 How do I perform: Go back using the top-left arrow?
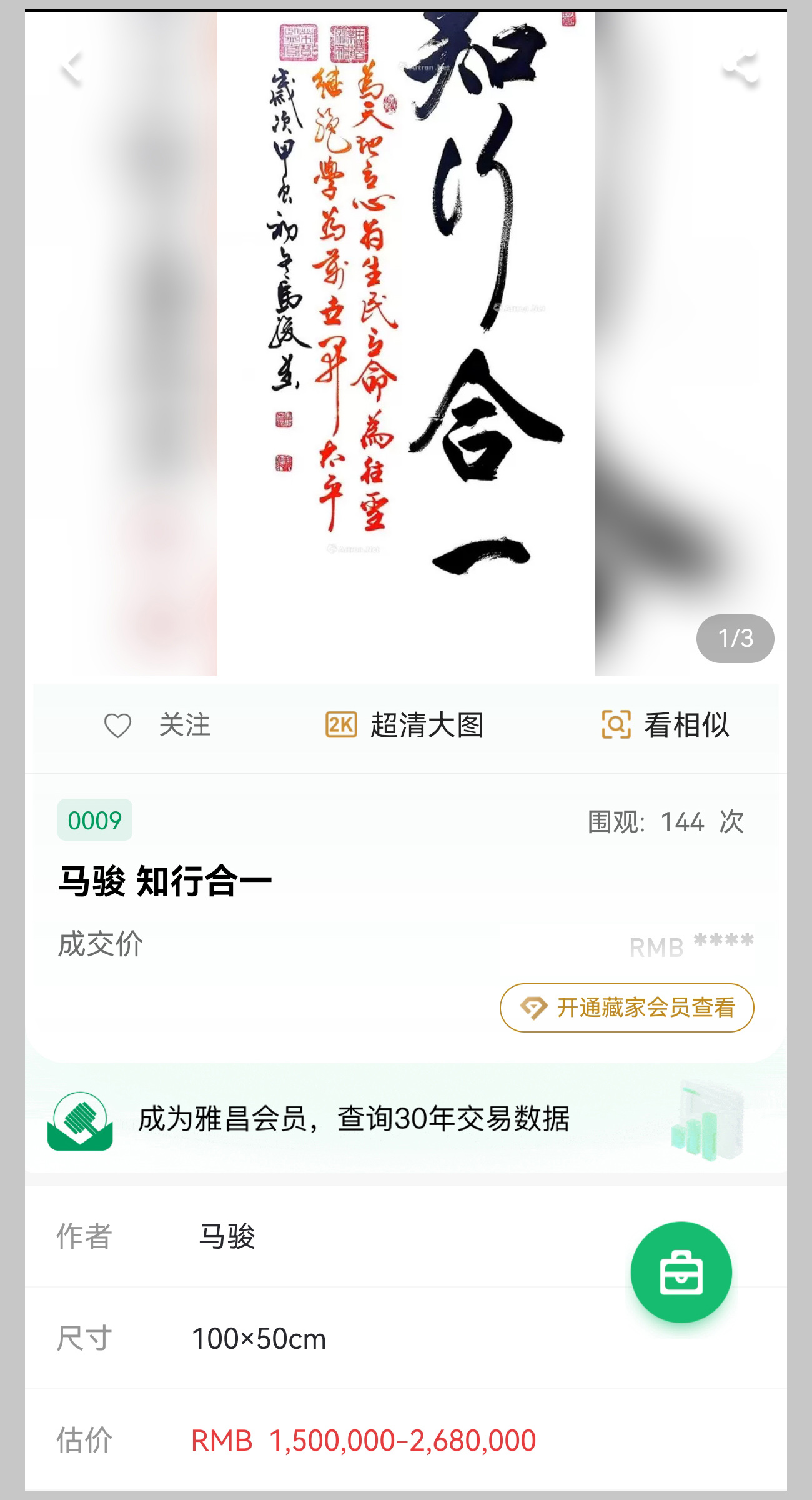[x=72, y=67]
